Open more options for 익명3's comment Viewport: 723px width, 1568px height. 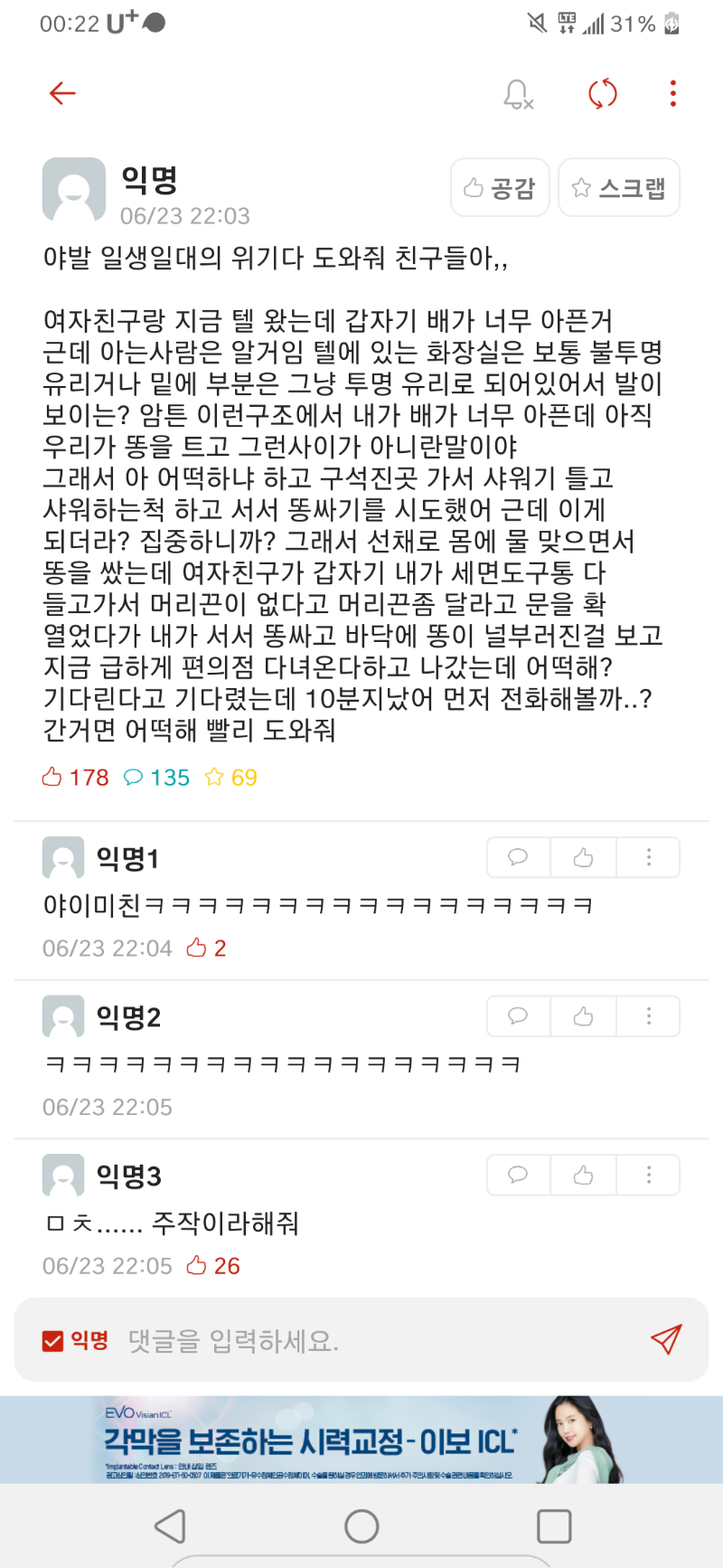coord(648,1176)
